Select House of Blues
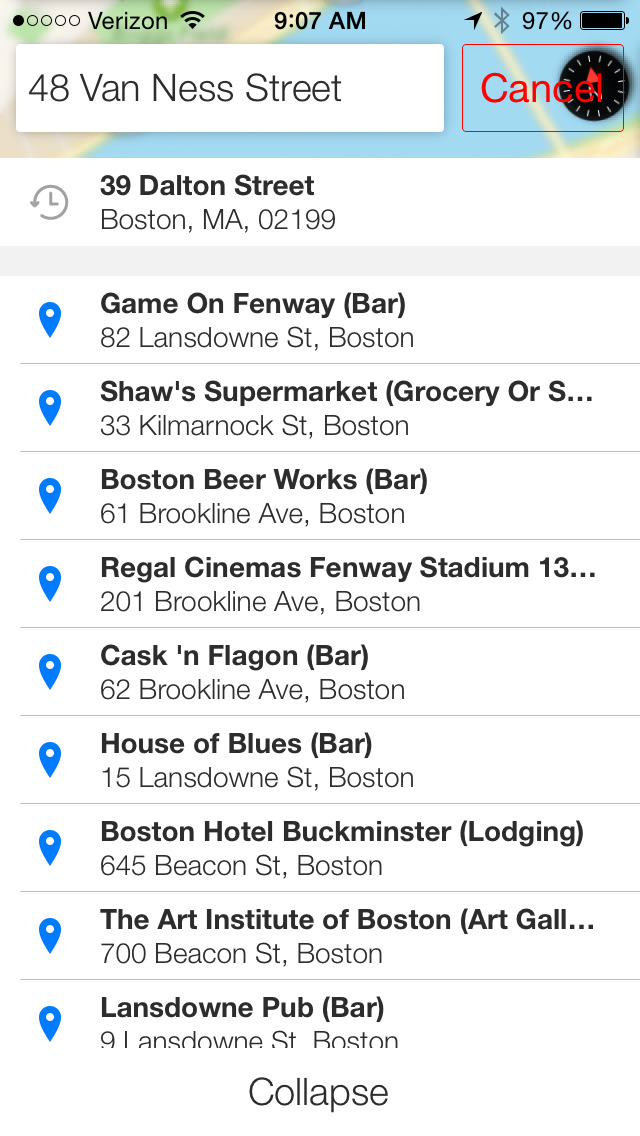 (x=320, y=760)
